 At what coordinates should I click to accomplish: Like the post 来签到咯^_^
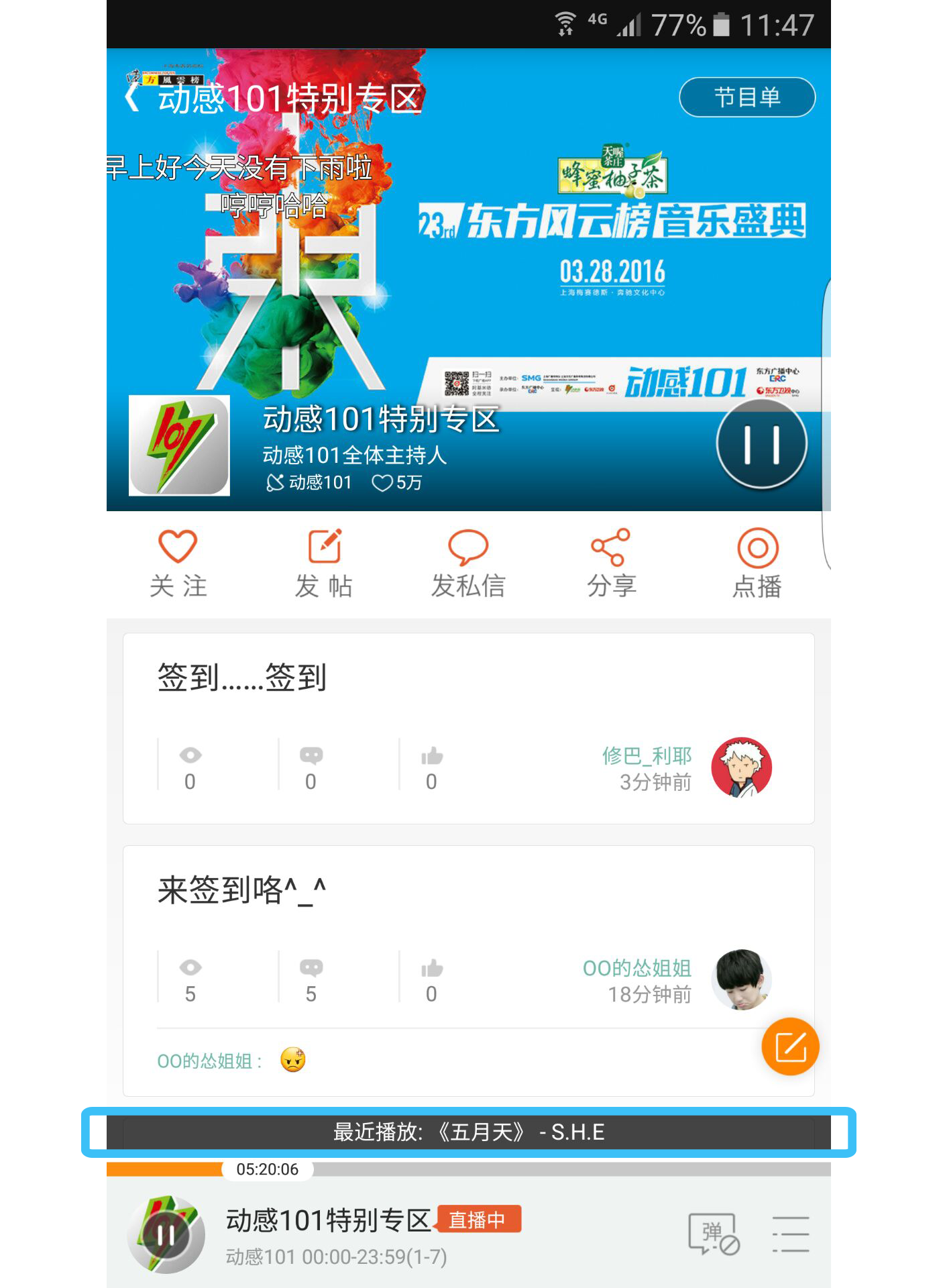point(431,979)
